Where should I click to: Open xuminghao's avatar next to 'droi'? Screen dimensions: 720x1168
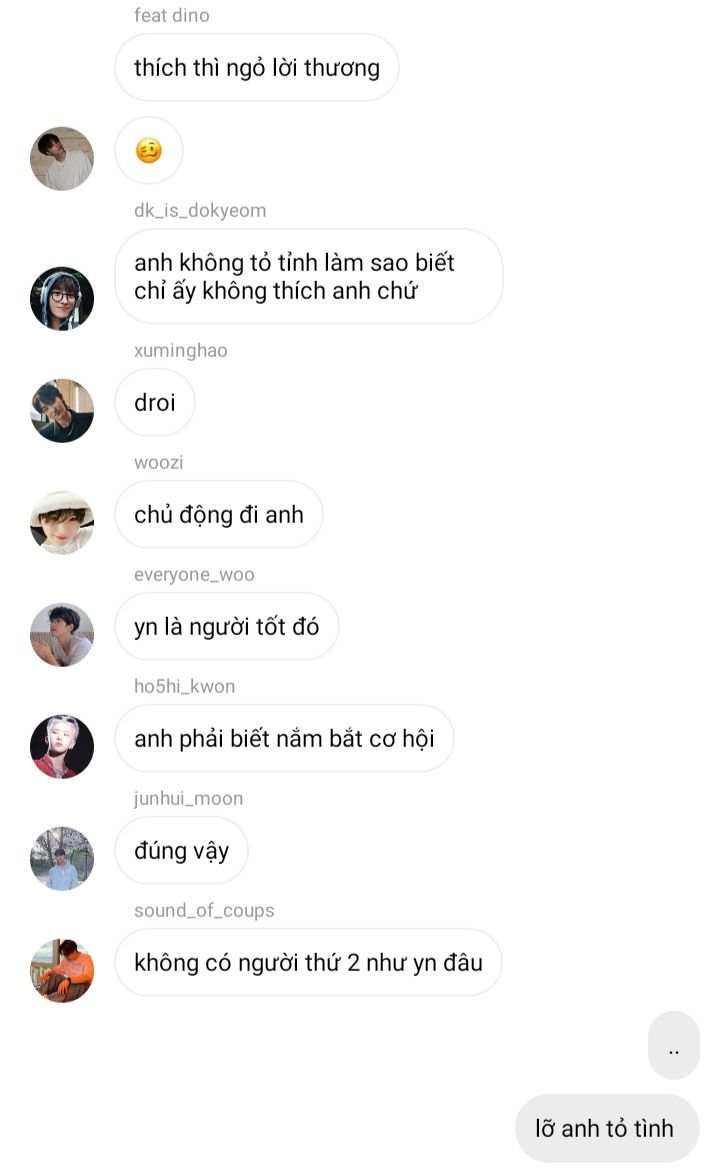pyautogui.click(x=62, y=410)
